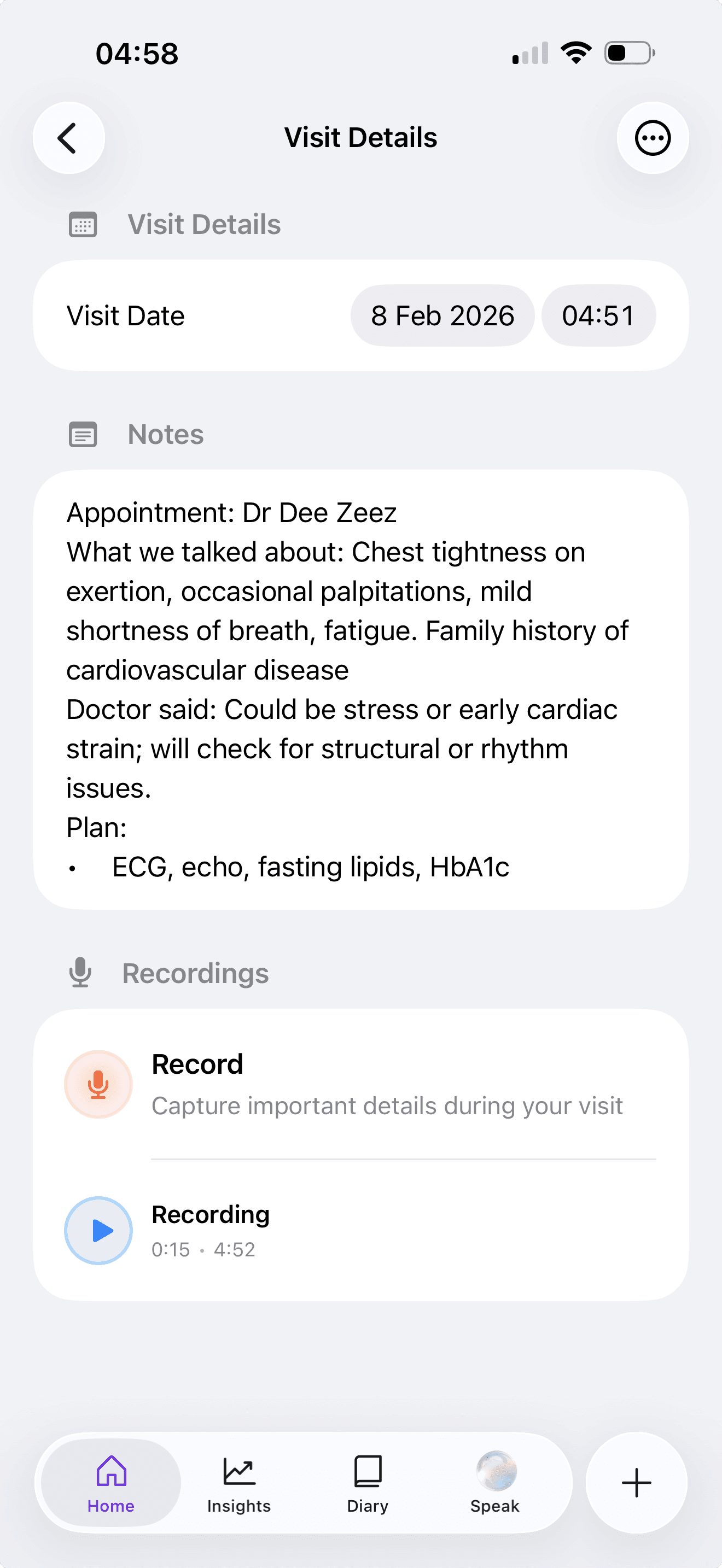This screenshot has height=1568, width=722.
Task: Open the Speak tab
Action: [495, 1483]
